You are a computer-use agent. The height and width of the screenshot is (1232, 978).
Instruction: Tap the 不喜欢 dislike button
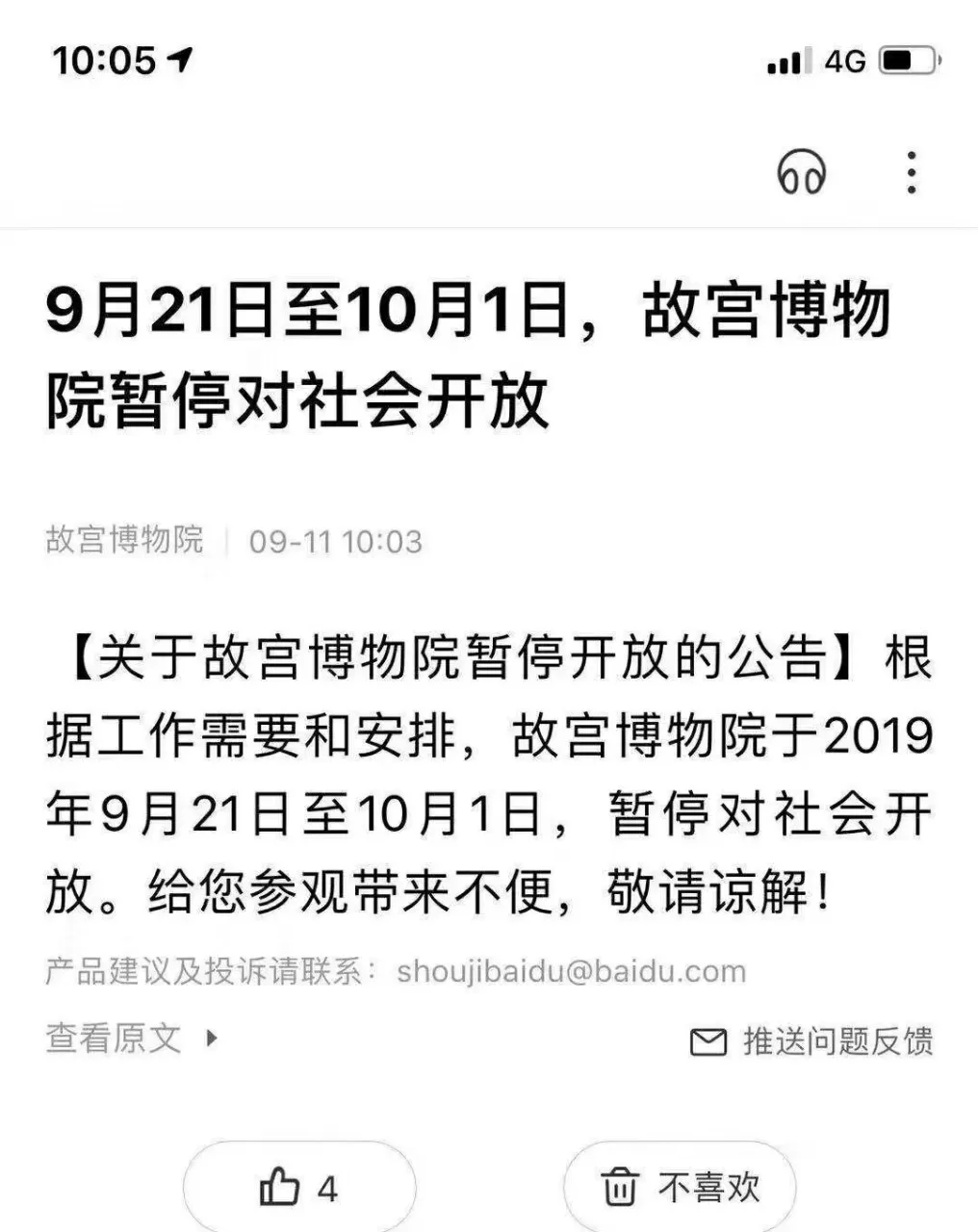[681, 1188]
